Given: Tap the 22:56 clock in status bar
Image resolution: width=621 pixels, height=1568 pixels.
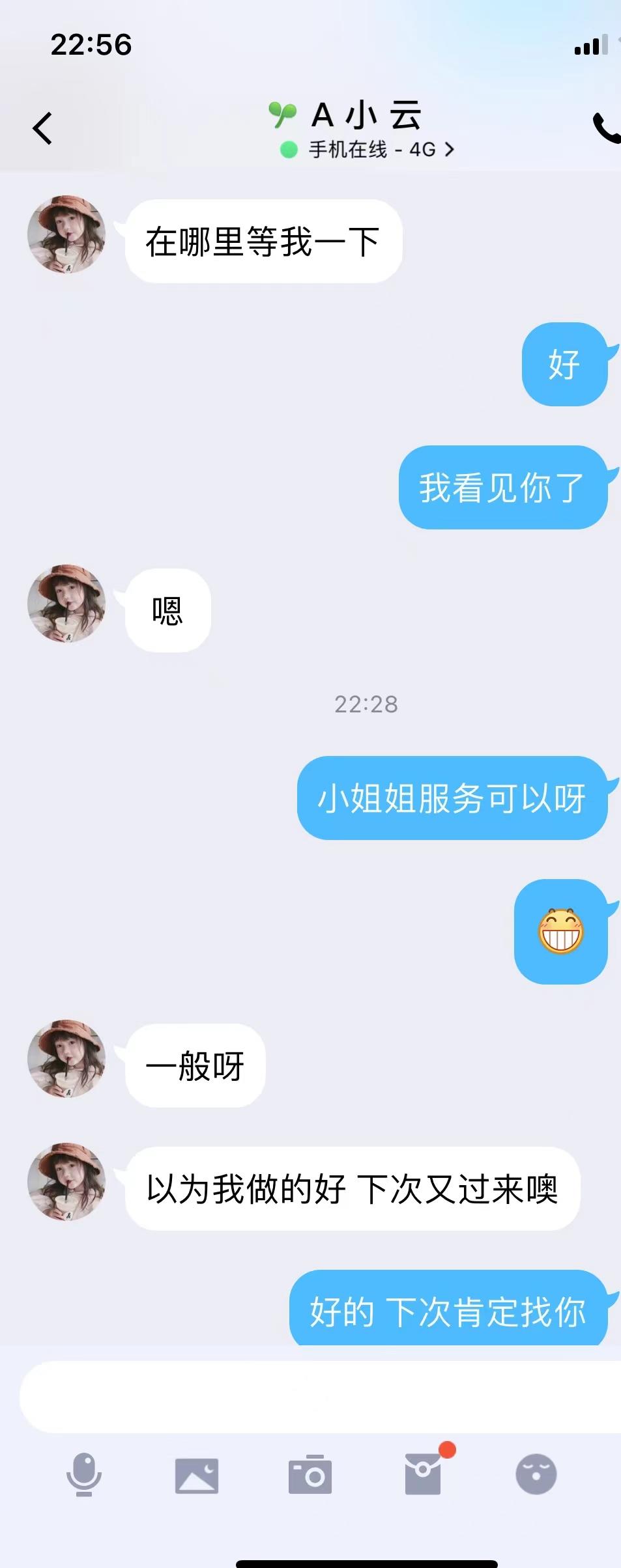Looking at the screenshot, I should pos(91,45).
